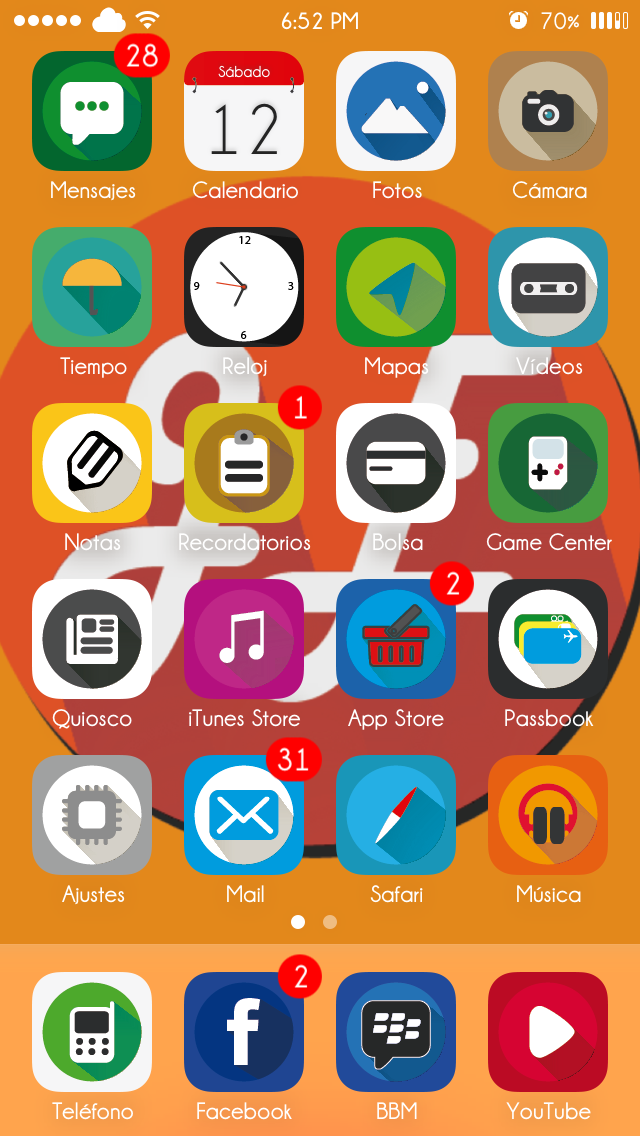This screenshot has height=1136, width=640.
Task: Check the Tiempo weather app
Action: pyautogui.click(x=92, y=287)
